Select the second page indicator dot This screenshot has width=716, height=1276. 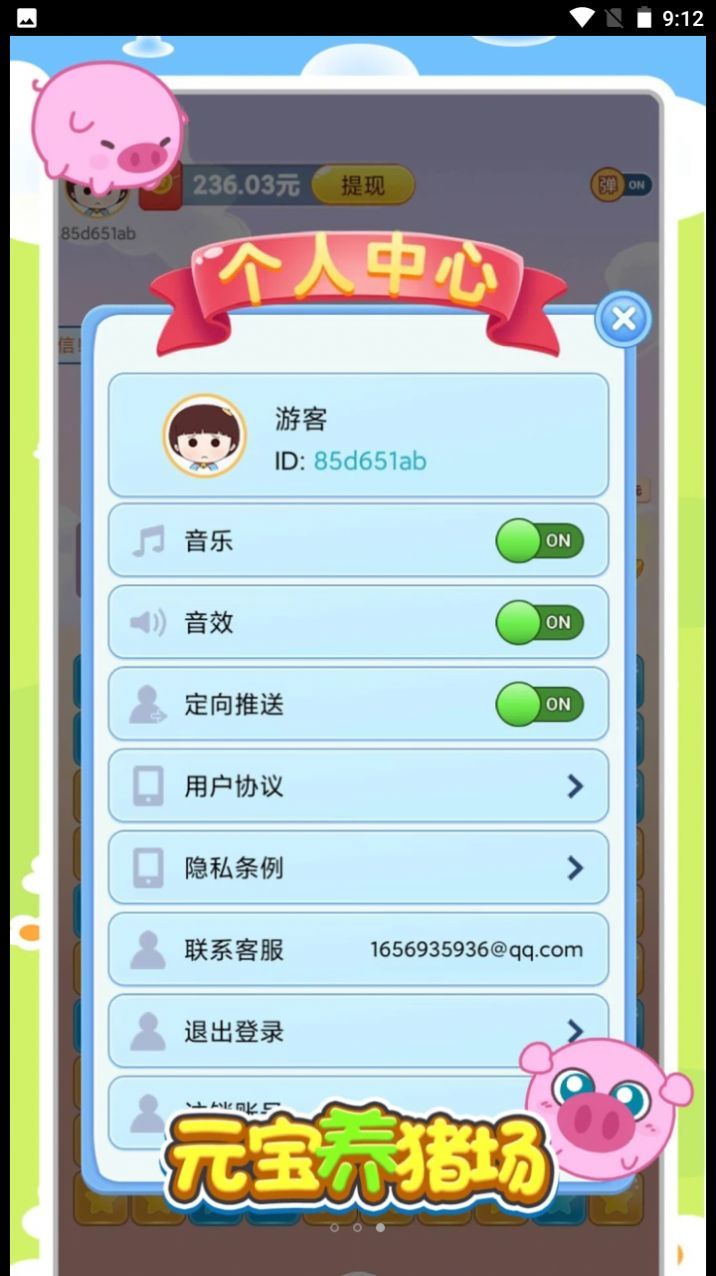(x=357, y=1227)
